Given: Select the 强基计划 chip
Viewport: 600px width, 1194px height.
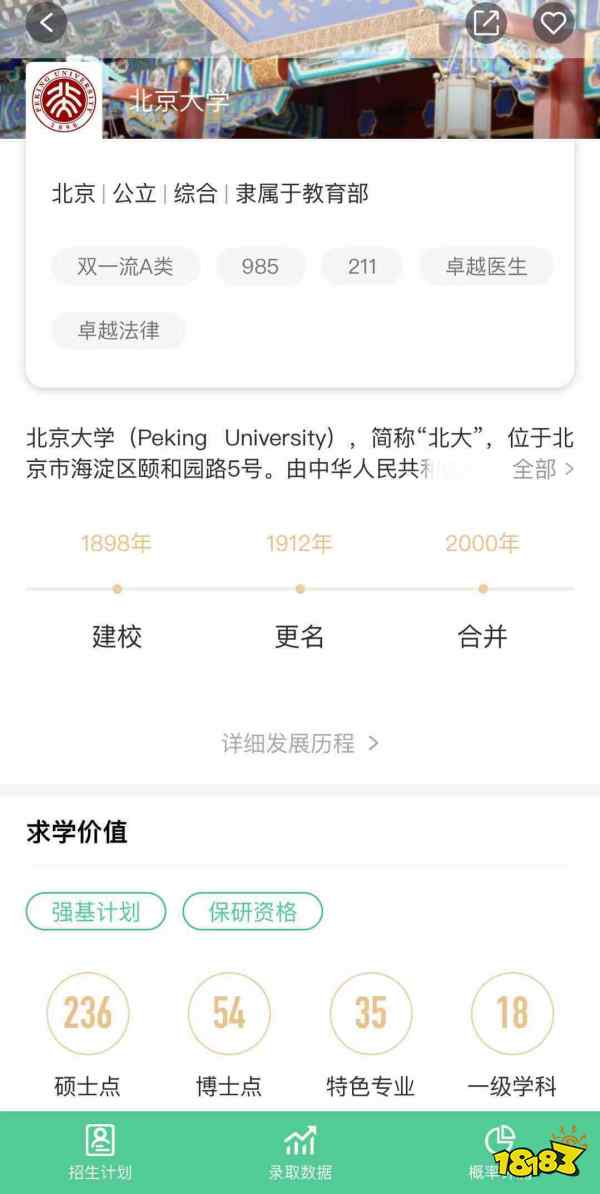Looking at the screenshot, I should pos(96,911).
